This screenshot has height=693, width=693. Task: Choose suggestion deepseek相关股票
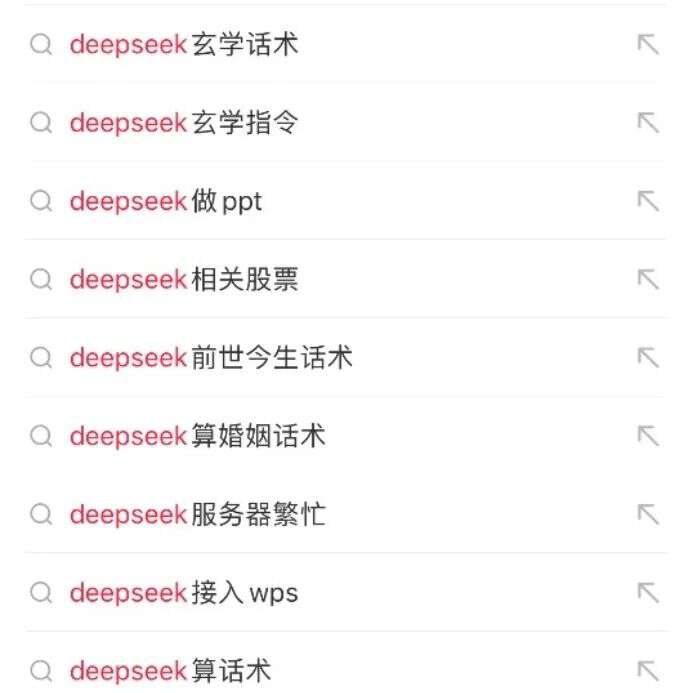click(x=184, y=279)
